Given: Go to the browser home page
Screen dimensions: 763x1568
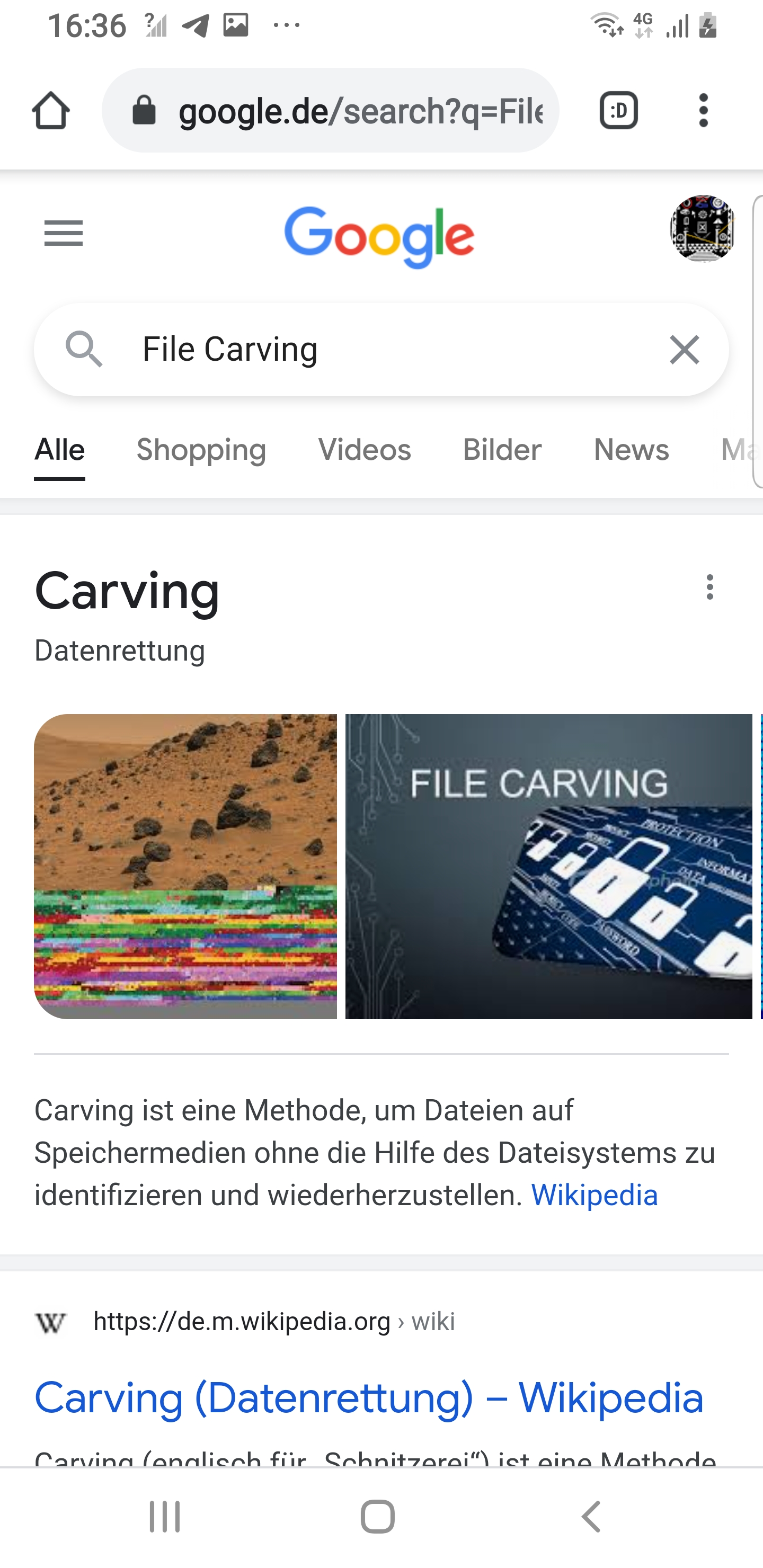Looking at the screenshot, I should click(50, 111).
